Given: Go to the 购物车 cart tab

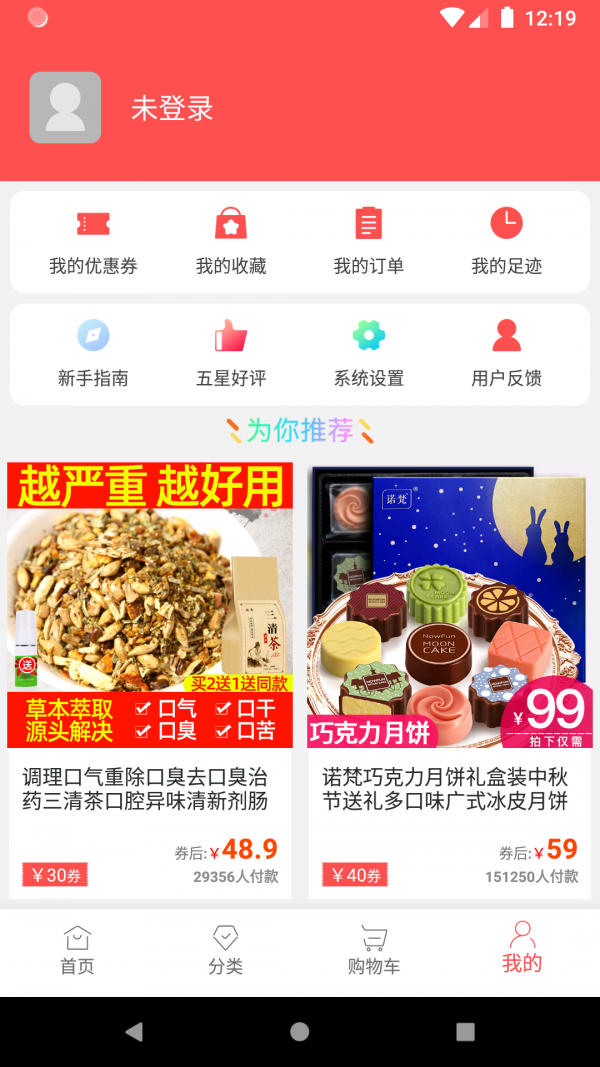Looking at the screenshot, I should tap(373, 951).
